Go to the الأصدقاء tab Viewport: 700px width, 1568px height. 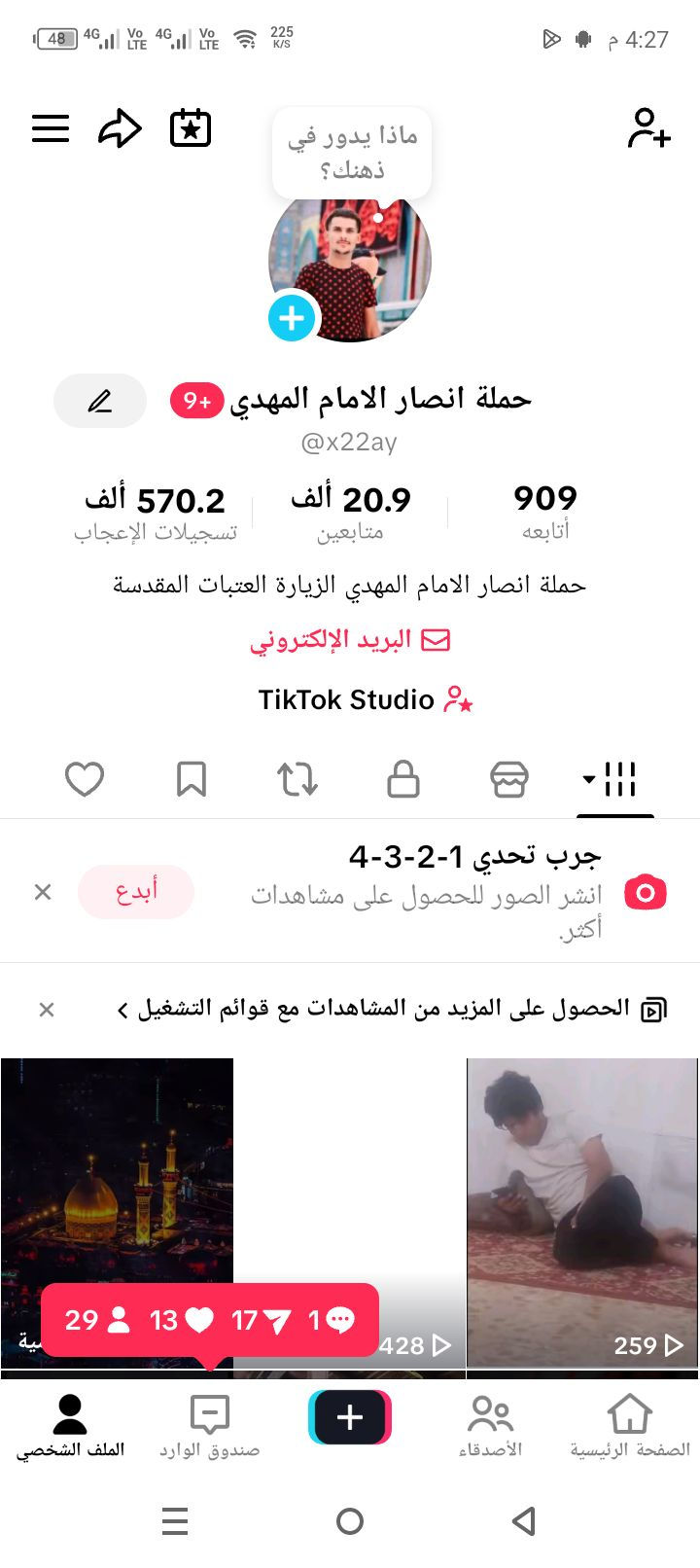tap(490, 1426)
